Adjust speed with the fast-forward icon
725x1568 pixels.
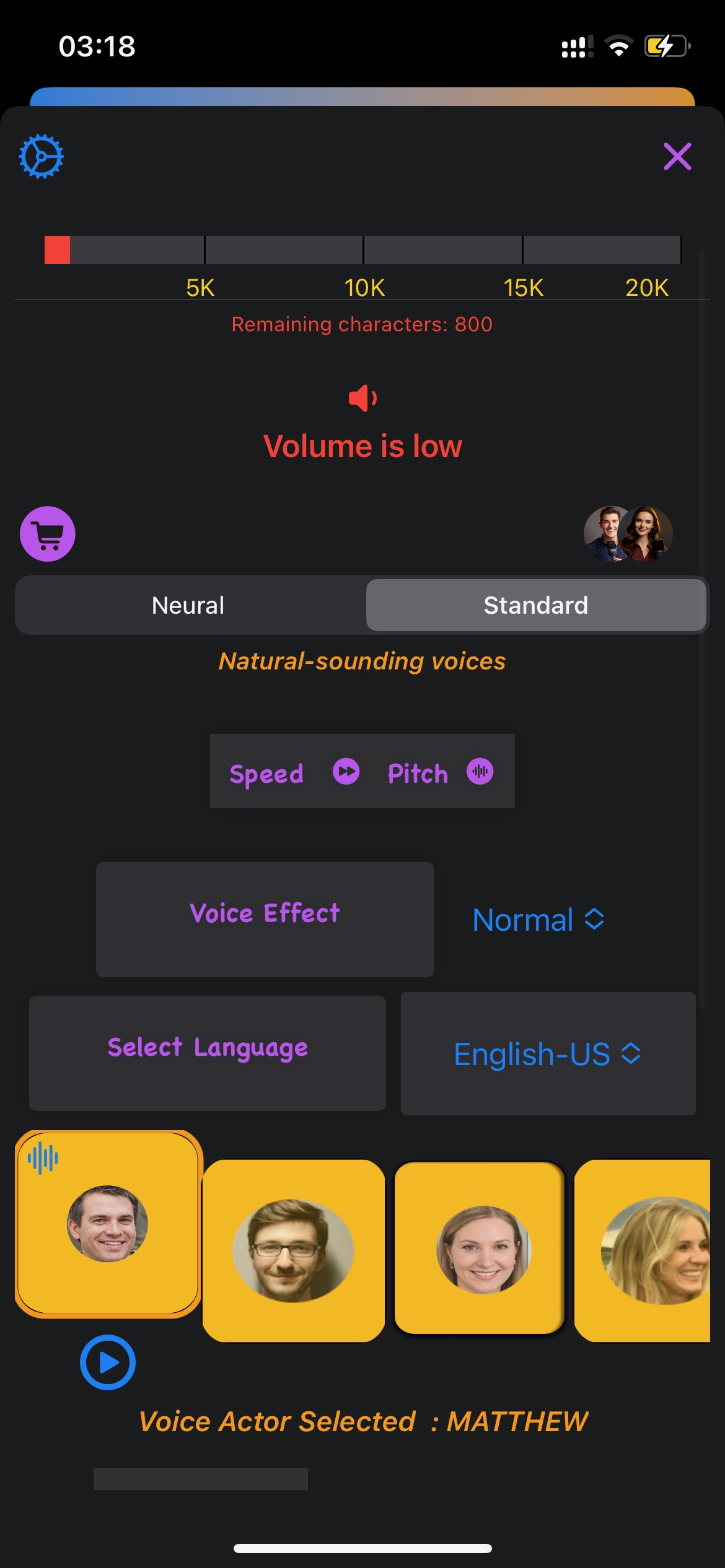click(x=346, y=772)
